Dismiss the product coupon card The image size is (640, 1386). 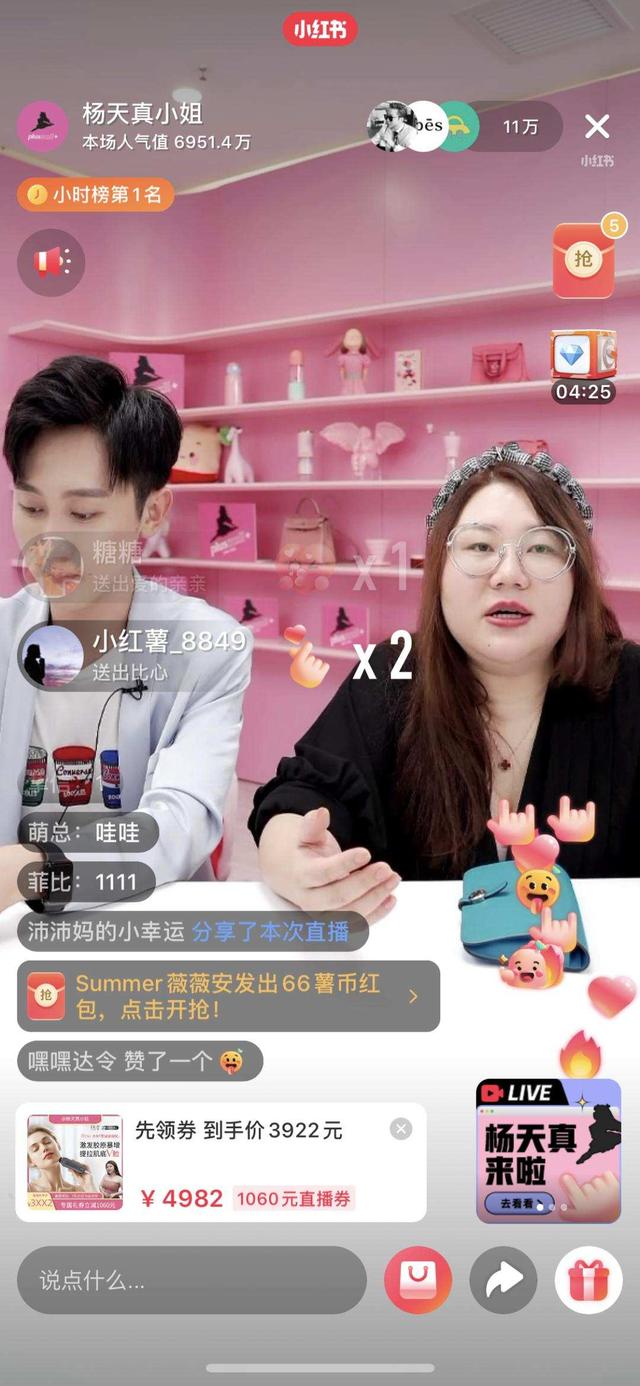point(401,1129)
